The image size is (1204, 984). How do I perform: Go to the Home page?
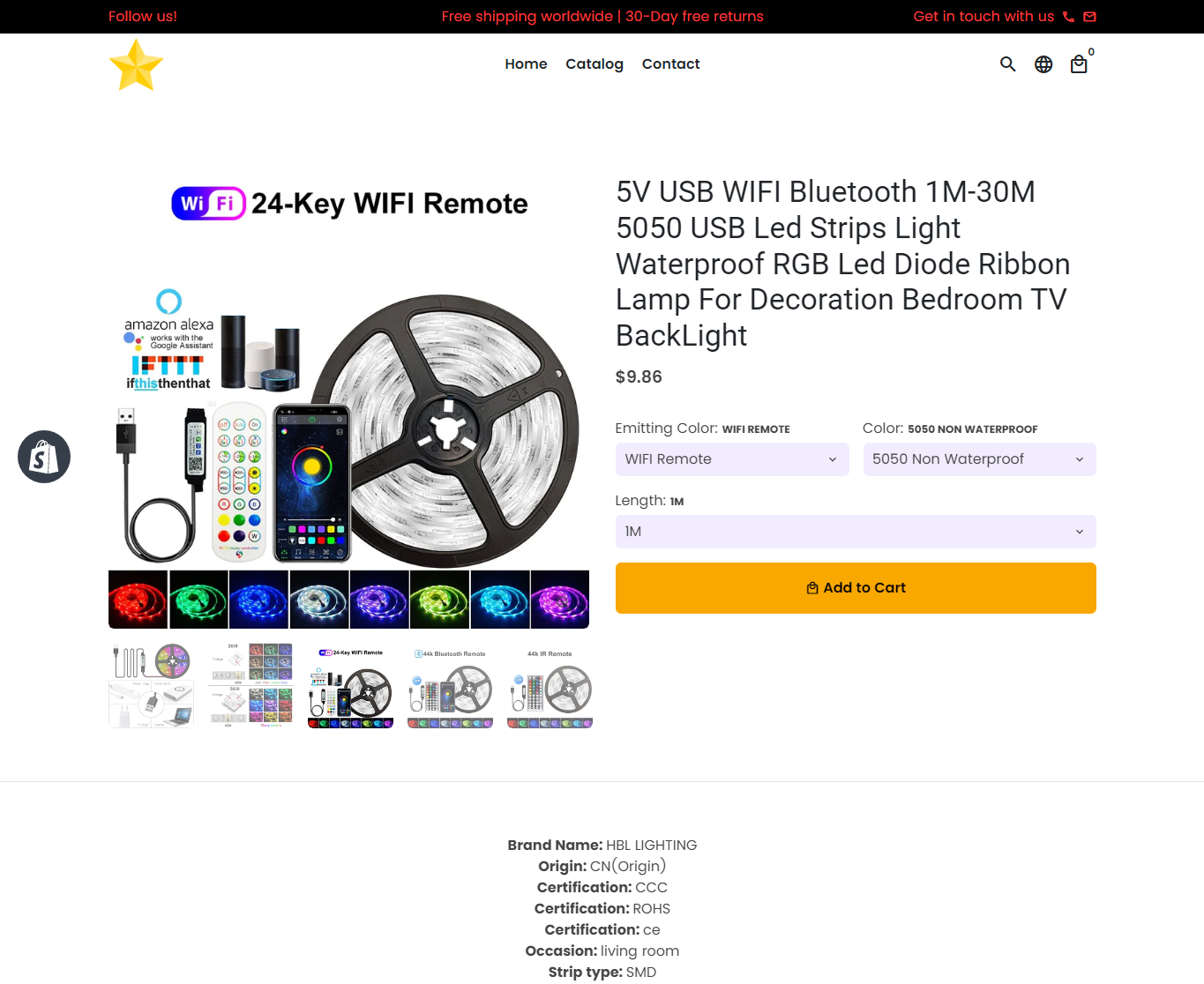click(x=526, y=64)
